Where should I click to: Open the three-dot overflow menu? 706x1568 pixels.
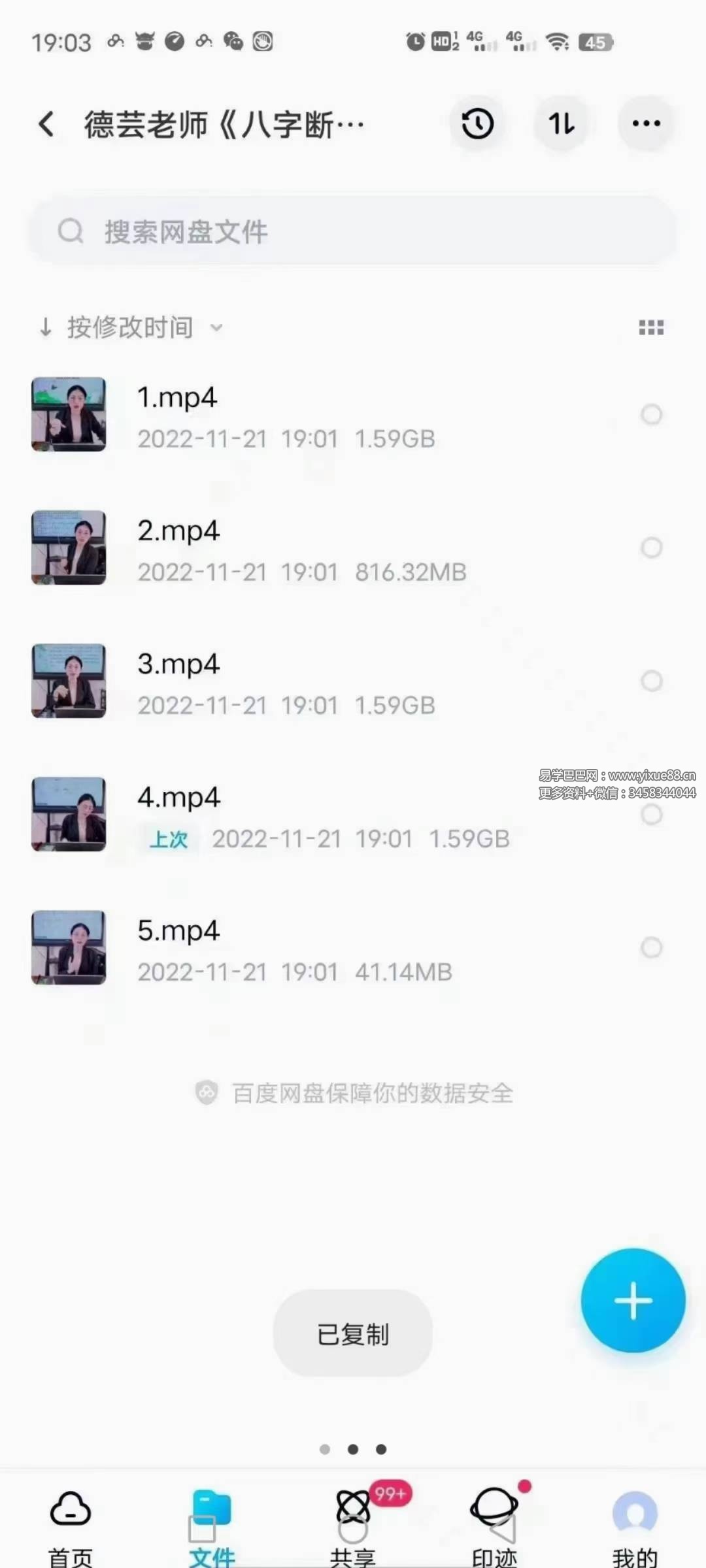coord(646,124)
